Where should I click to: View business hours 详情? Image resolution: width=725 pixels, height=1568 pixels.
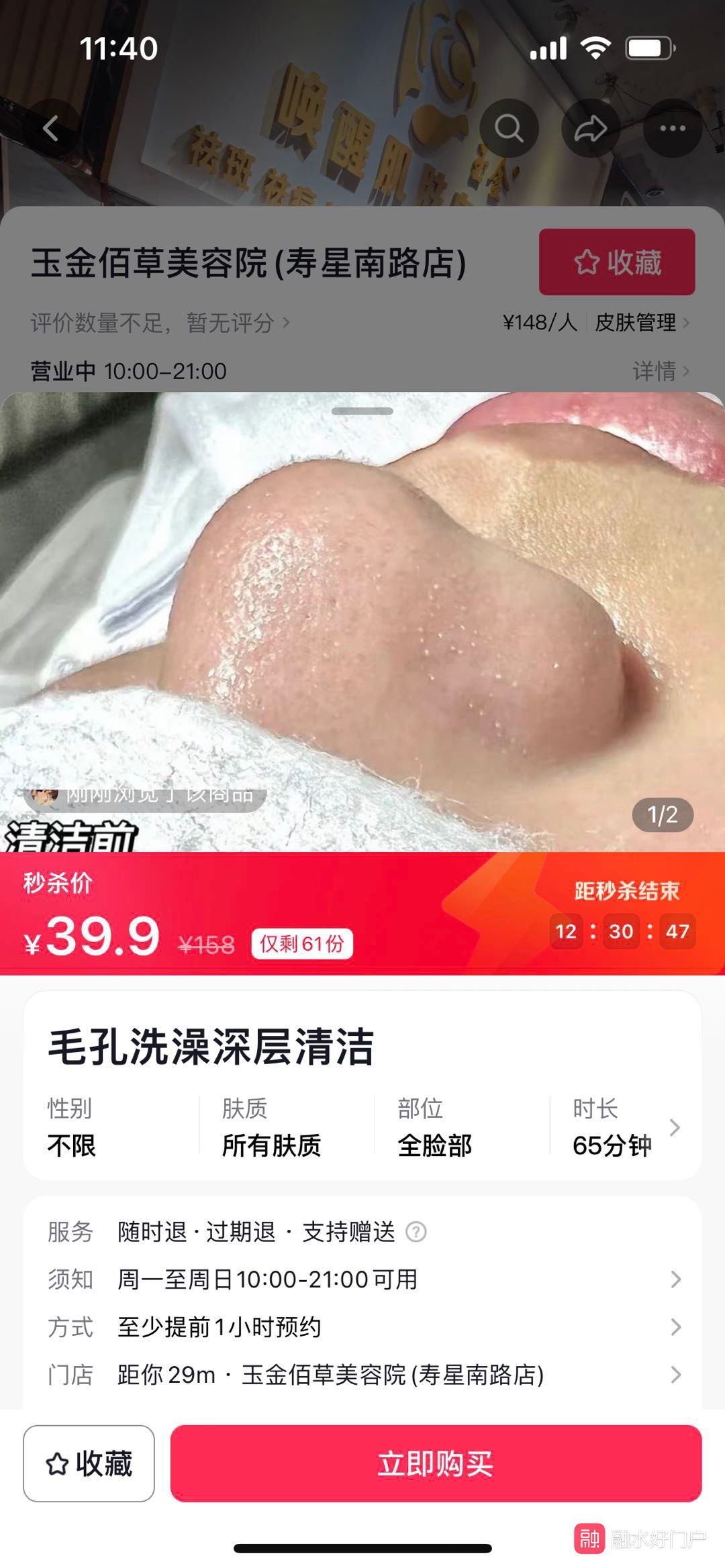coord(661,371)
